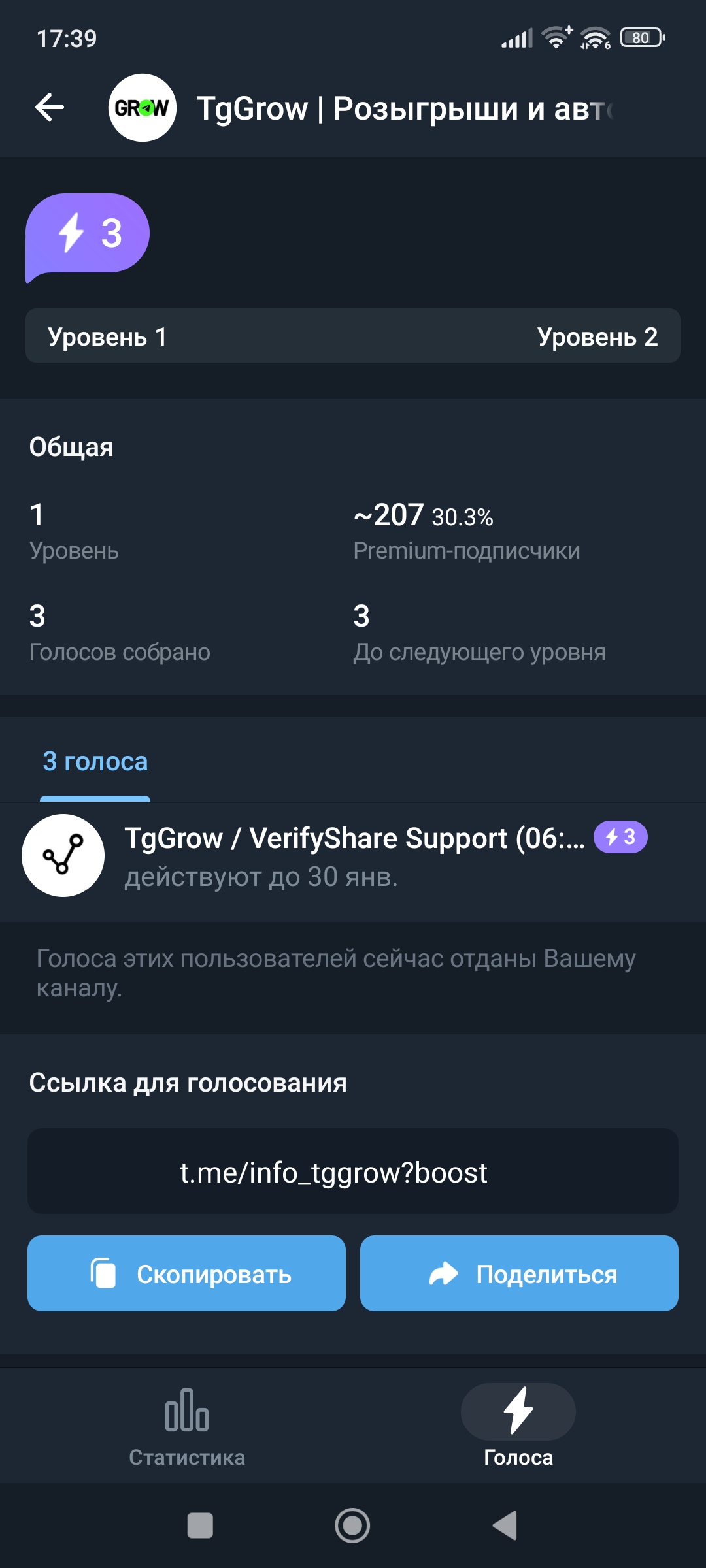Share the boost link via Поделиться
Image resolution: width=706 pixels, height=1568 pixels.
(519, 1273)
